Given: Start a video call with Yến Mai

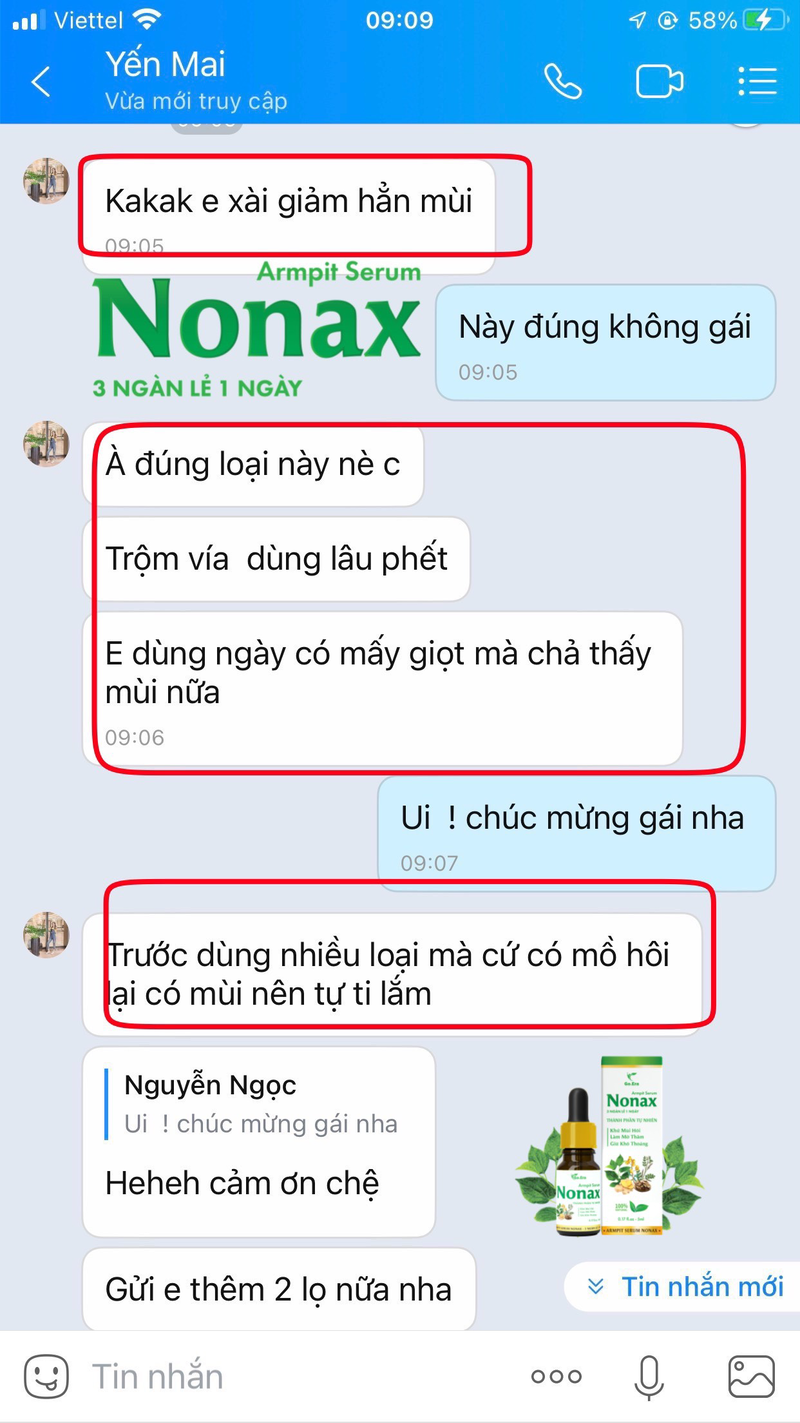Looking at the screenshot, I should [x=660, y=82].
